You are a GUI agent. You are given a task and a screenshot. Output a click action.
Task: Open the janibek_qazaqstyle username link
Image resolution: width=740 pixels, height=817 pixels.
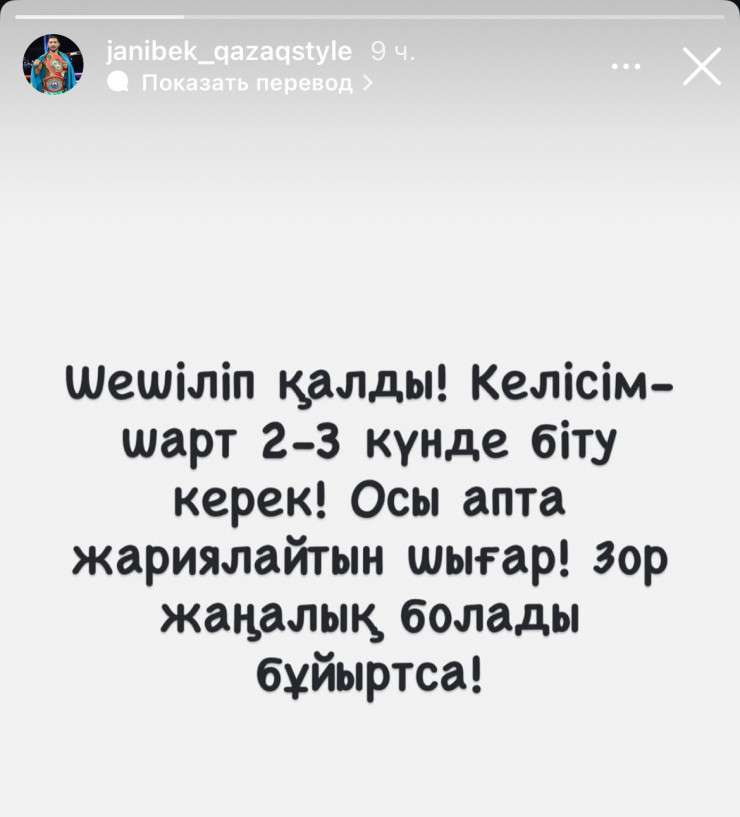(x=232, y=51)
